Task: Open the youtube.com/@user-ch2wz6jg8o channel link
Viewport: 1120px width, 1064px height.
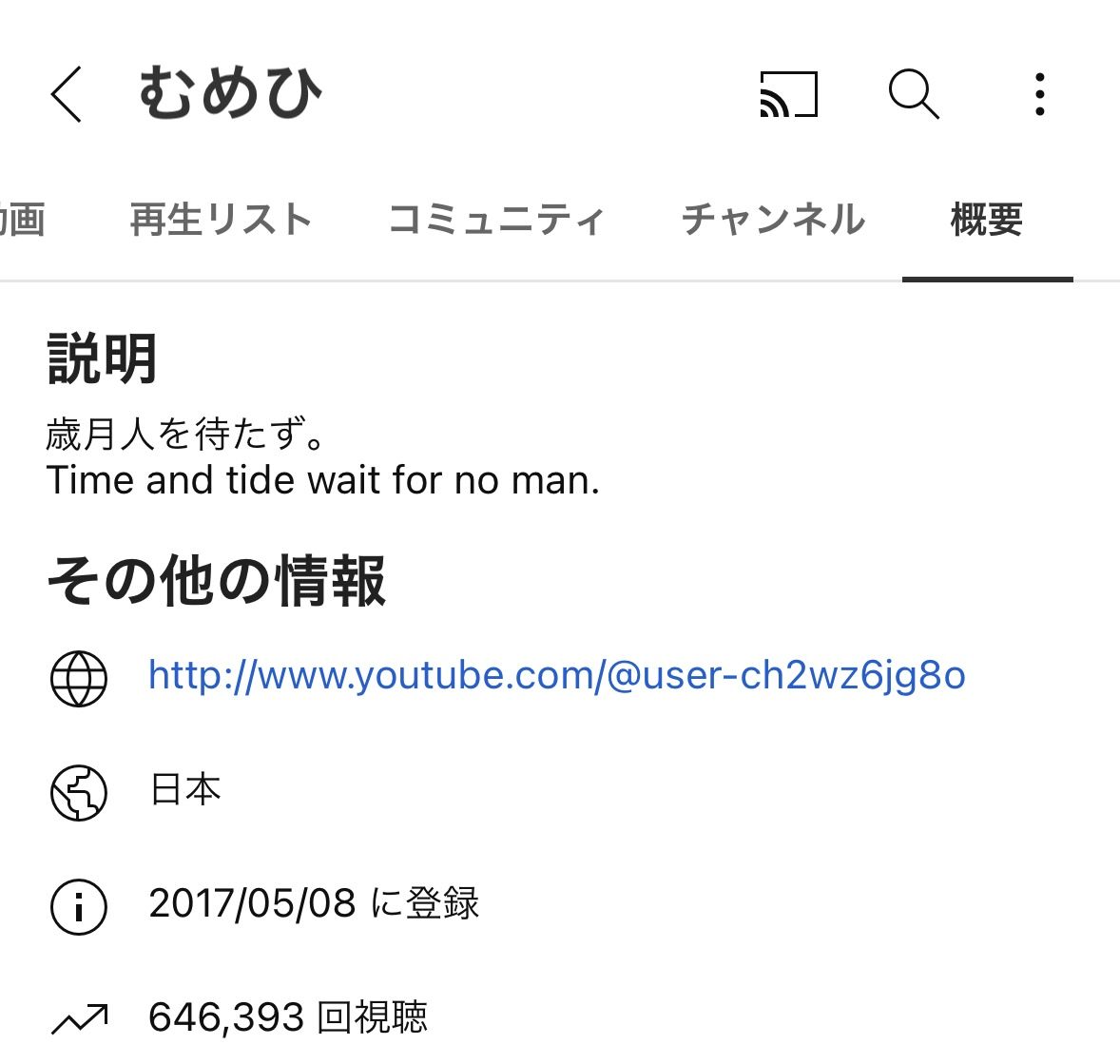Action: tap(557, 676)
